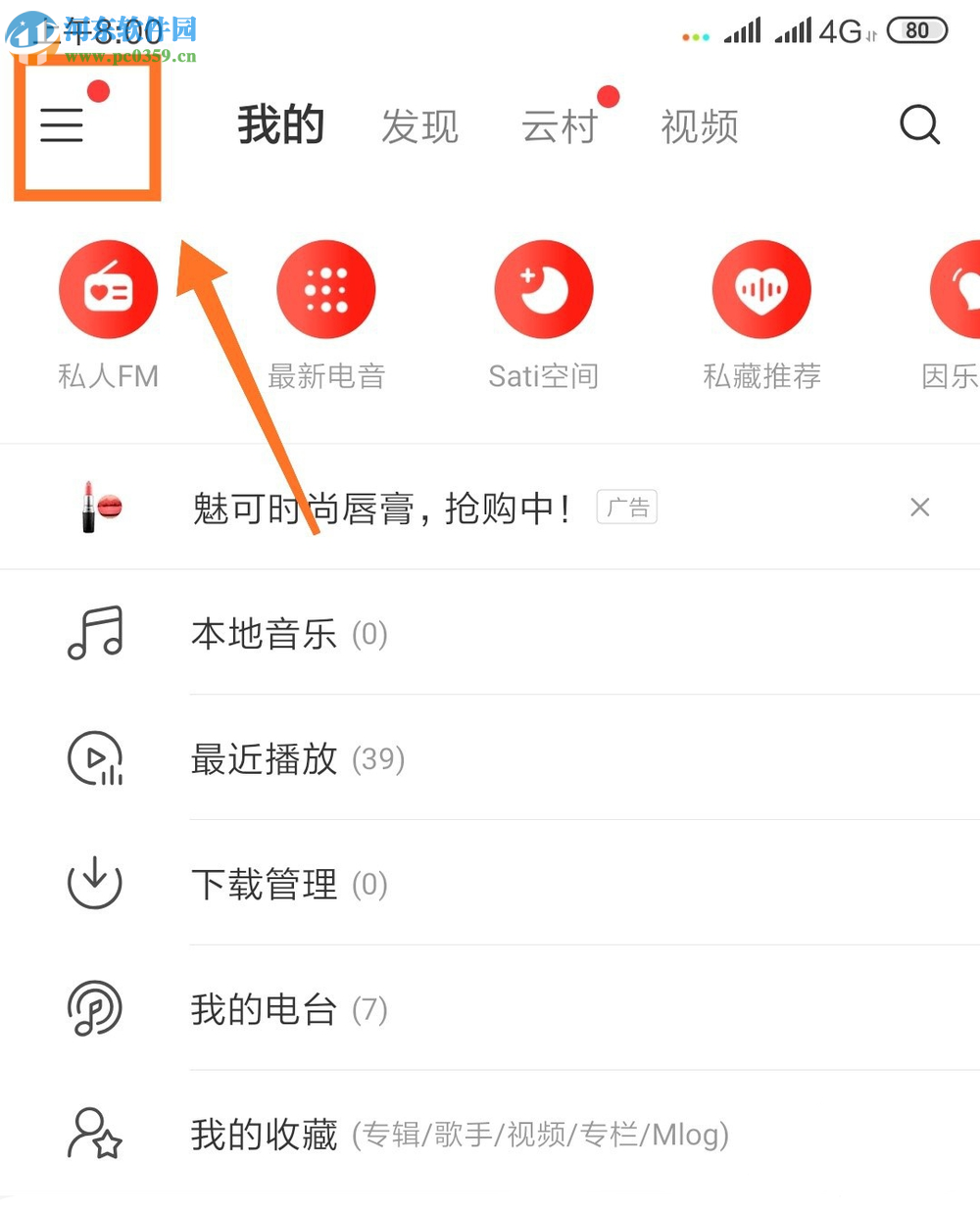Screen dimensions: 980x1211
Task: Tap the 最新电音 electronic music icon
Action: coord(326,288)
